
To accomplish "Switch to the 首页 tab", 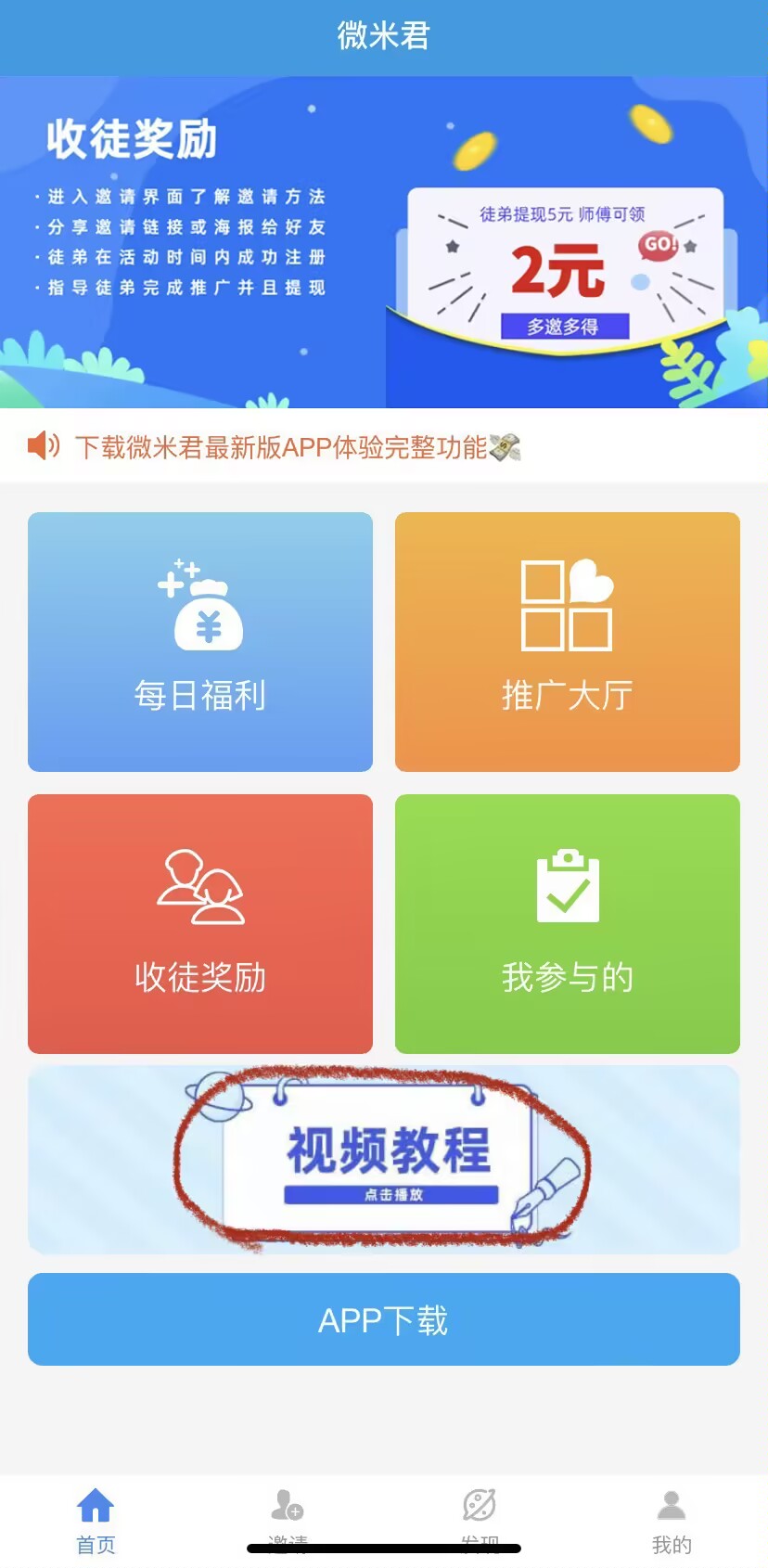I will pos(96,1522).
